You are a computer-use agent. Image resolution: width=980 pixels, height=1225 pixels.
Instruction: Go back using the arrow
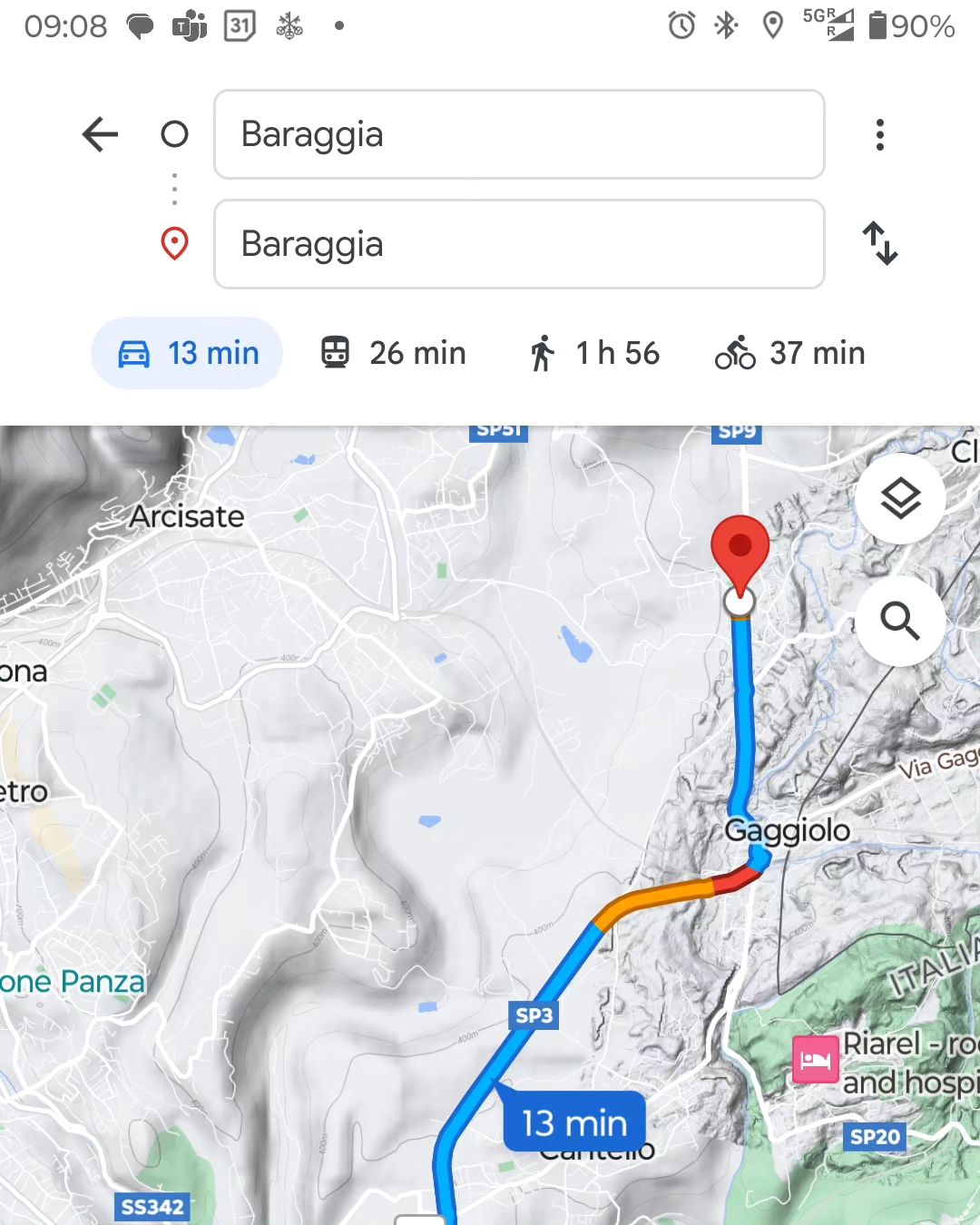tap(100, 134)
